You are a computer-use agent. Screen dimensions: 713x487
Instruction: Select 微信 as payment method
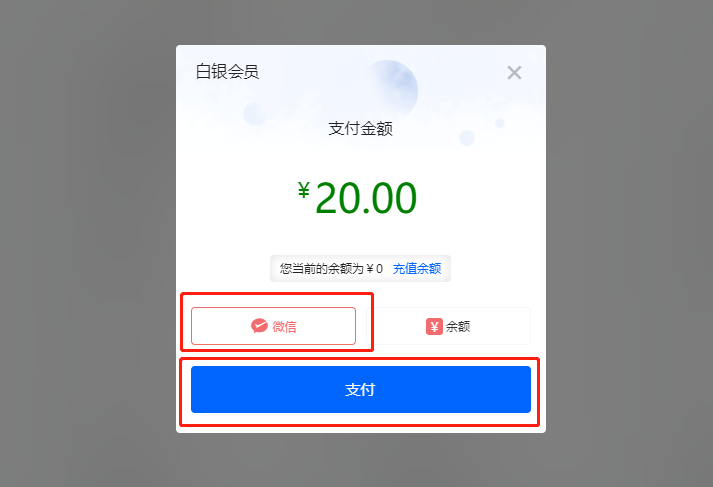tap(273, 326)
